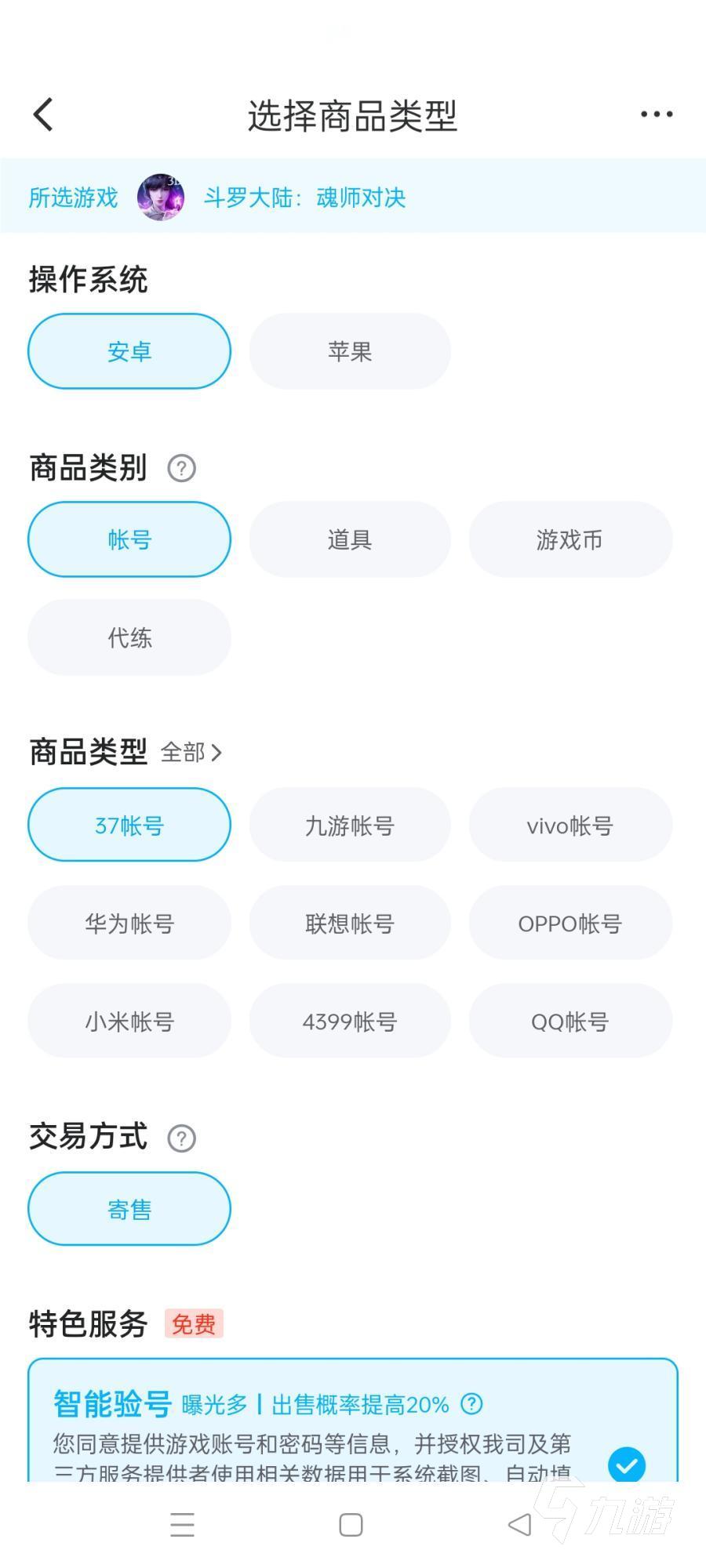The width and height of the screenshot is (706, 1568).
Task: Open help for 商品类别
Action: [181, 469]
